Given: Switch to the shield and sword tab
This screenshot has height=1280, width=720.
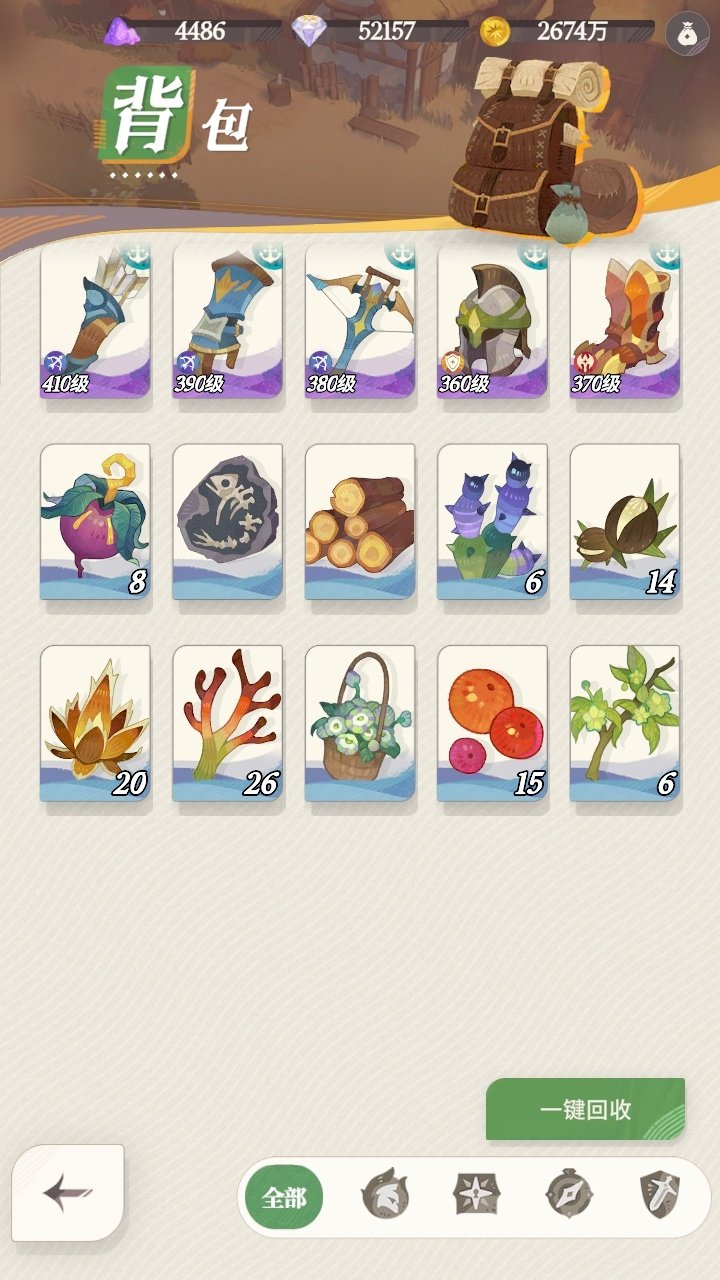Looking at the screenshot, I should click(x=660, y=1195).
